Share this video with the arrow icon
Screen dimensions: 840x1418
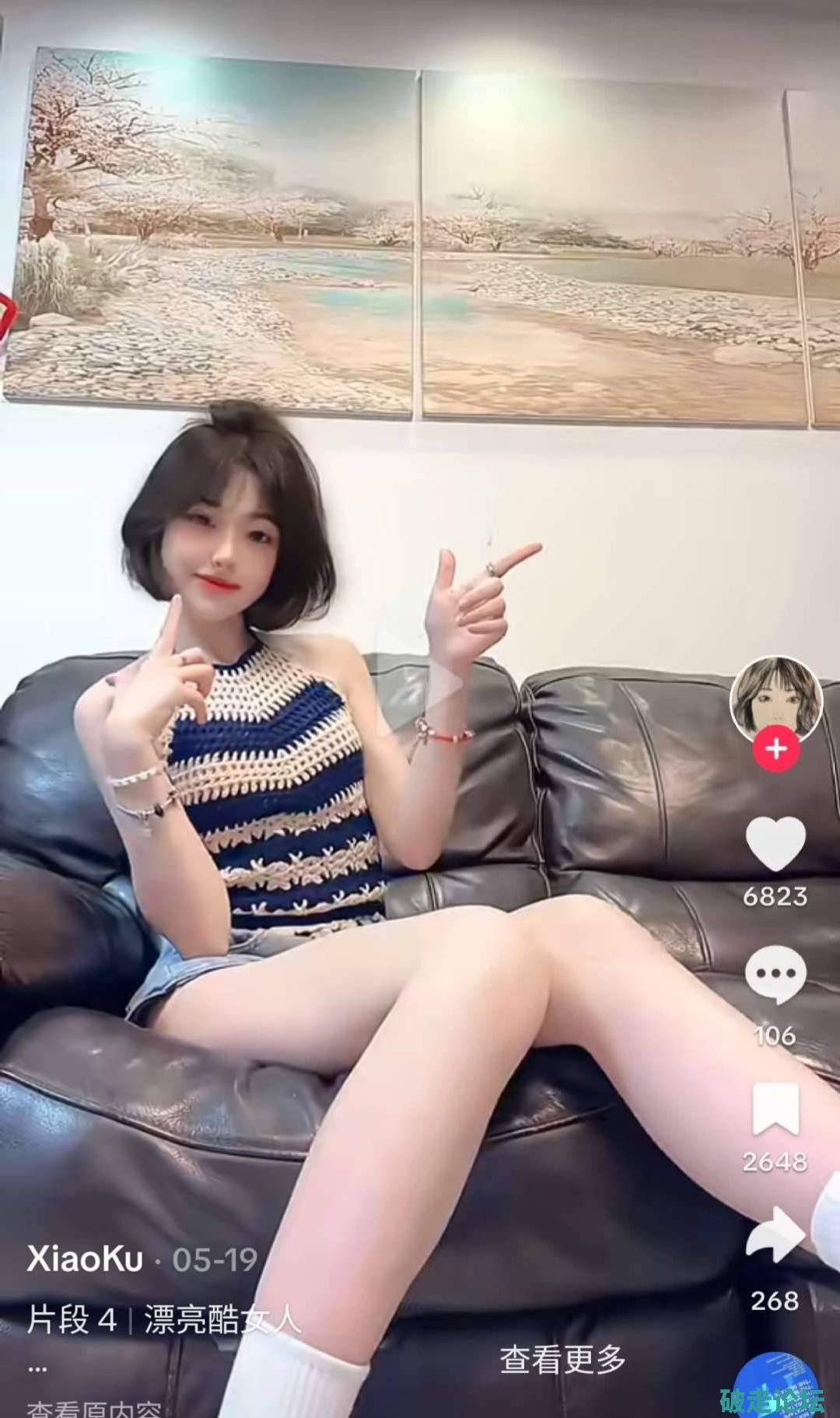click(775, 1234)
